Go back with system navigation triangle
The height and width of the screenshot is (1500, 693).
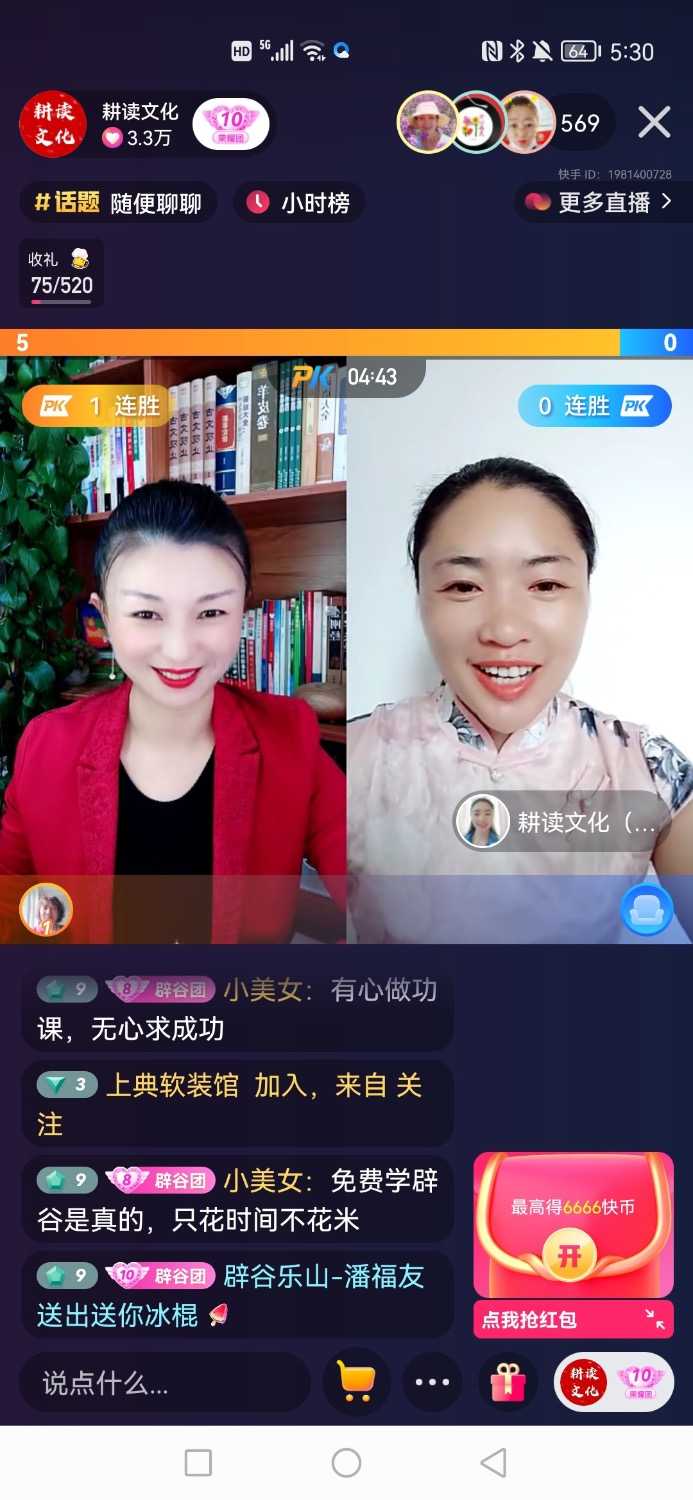[x=493, y=1463]
